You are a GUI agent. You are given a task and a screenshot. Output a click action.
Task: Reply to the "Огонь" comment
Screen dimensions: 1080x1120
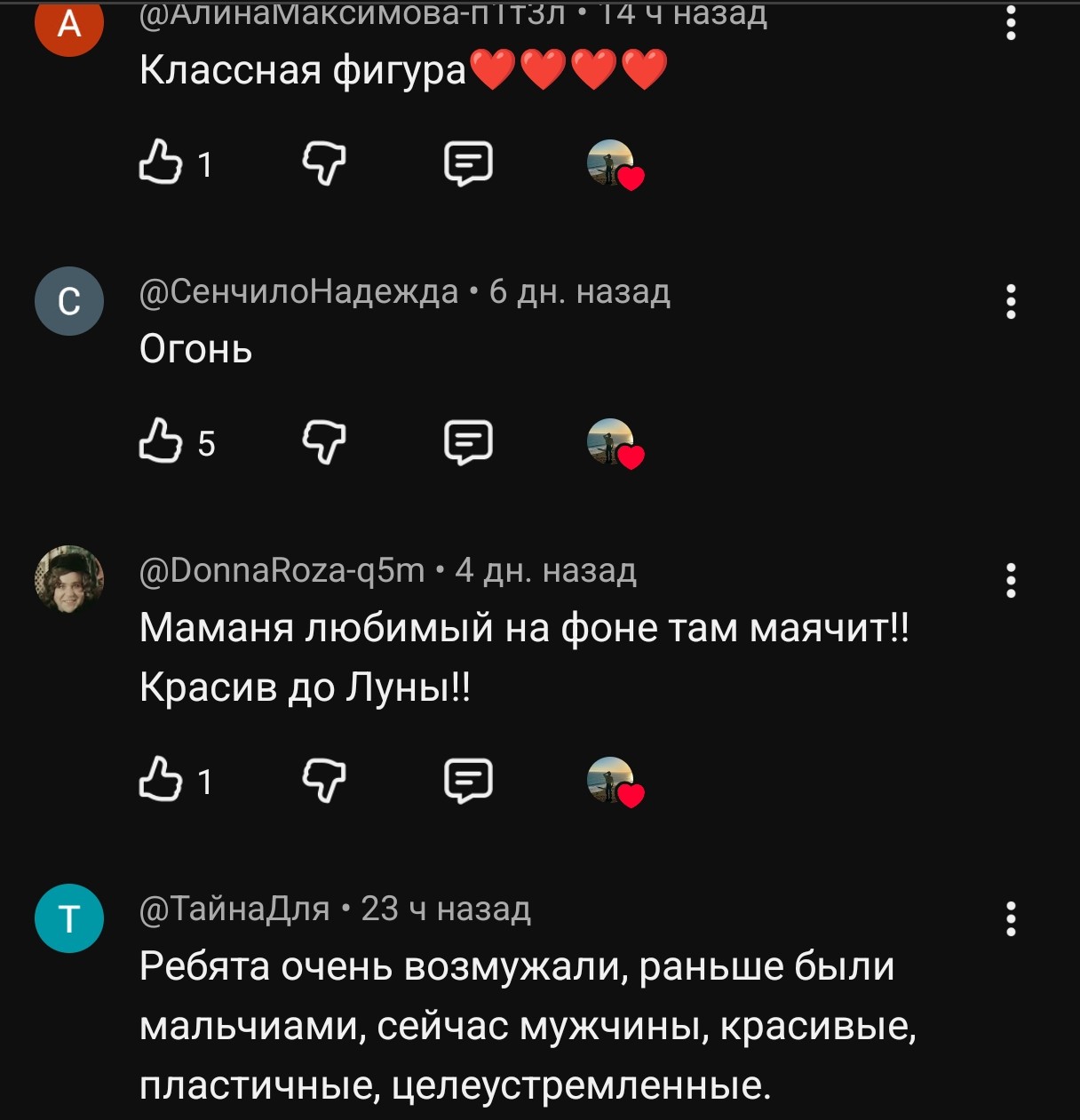tap(468, 441)
